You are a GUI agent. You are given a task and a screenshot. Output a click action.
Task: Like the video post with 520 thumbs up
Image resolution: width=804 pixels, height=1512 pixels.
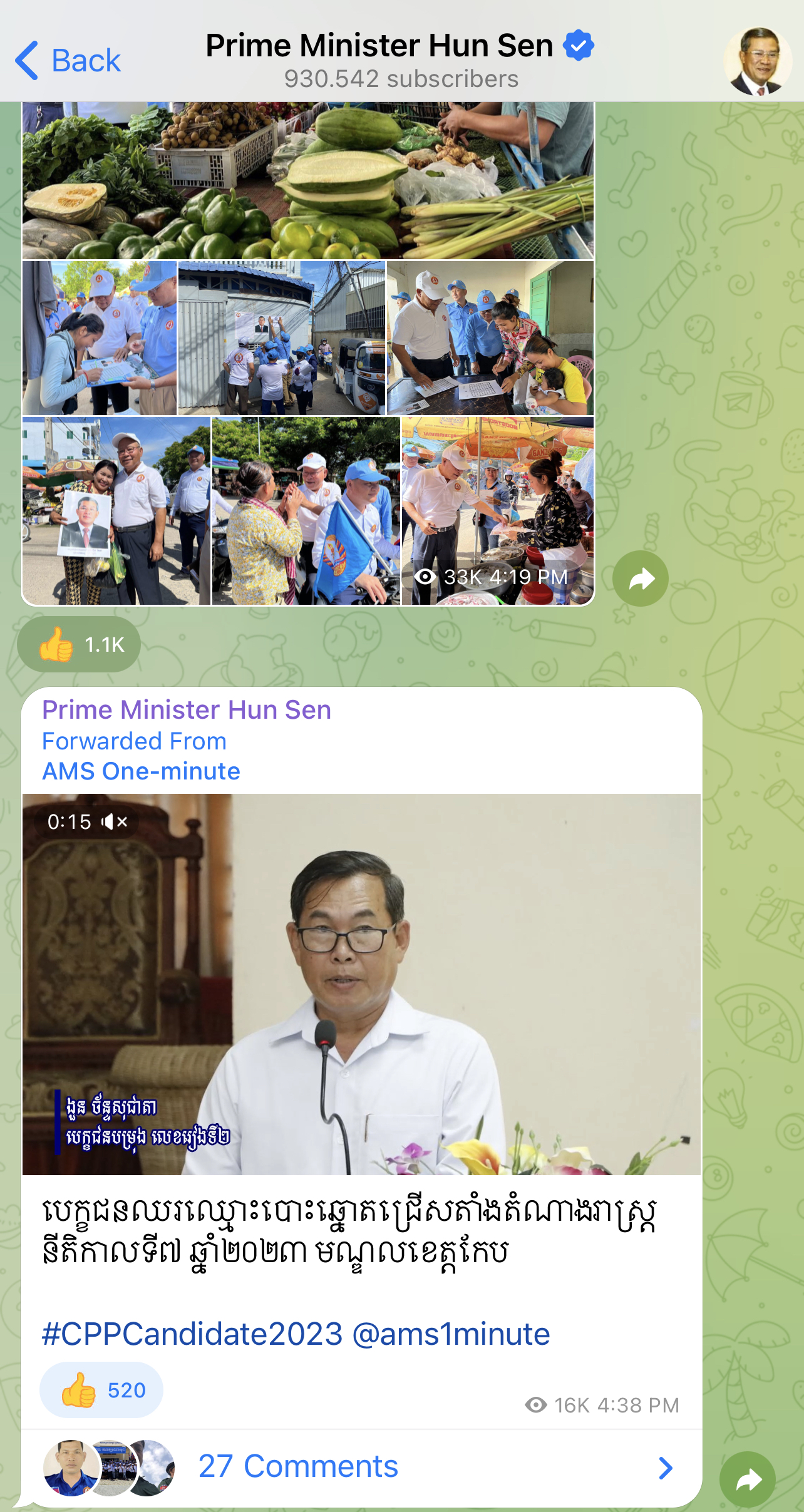[101, 1390]
